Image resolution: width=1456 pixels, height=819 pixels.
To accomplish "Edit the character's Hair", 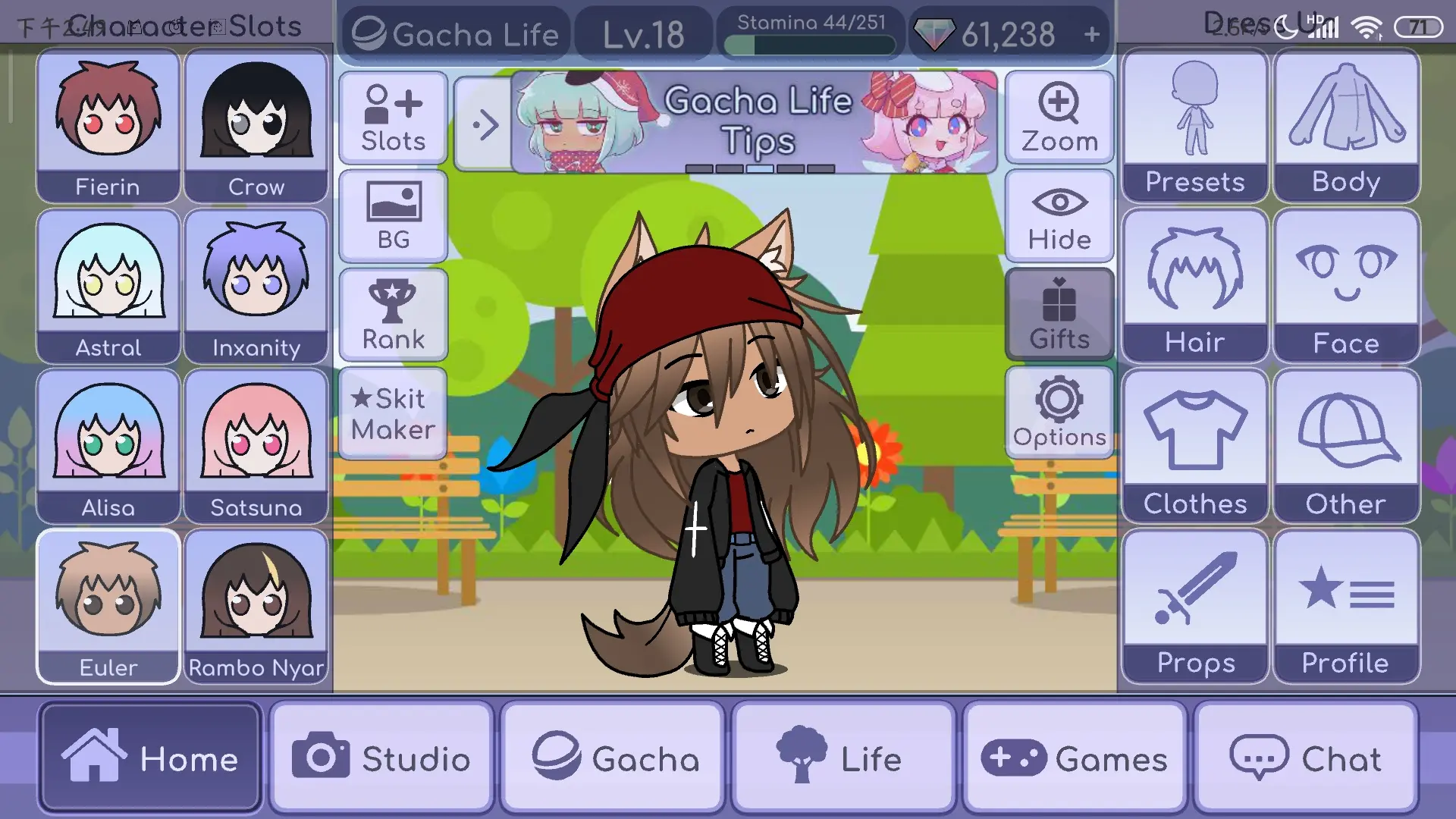I will point(1194,287).
